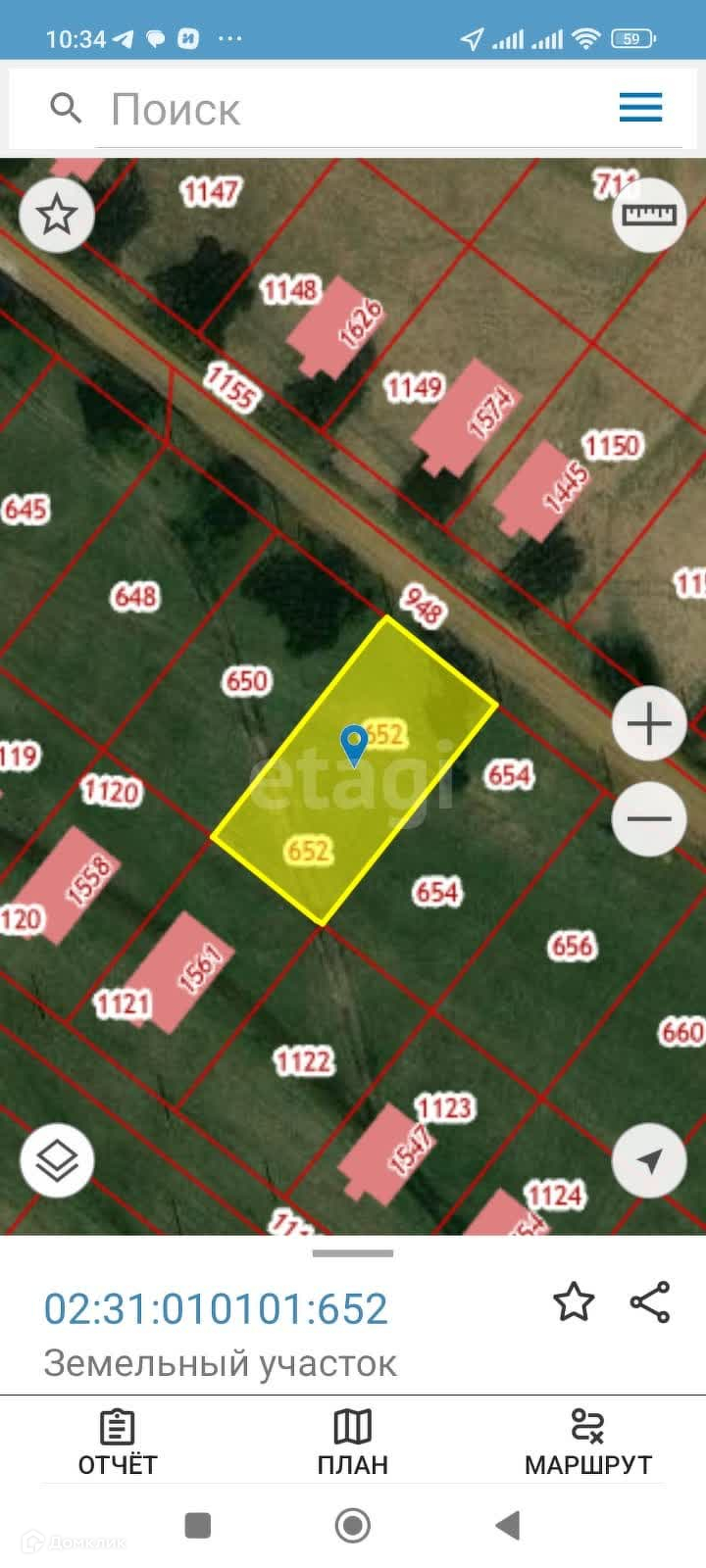Open the hamburger menu

640,108
